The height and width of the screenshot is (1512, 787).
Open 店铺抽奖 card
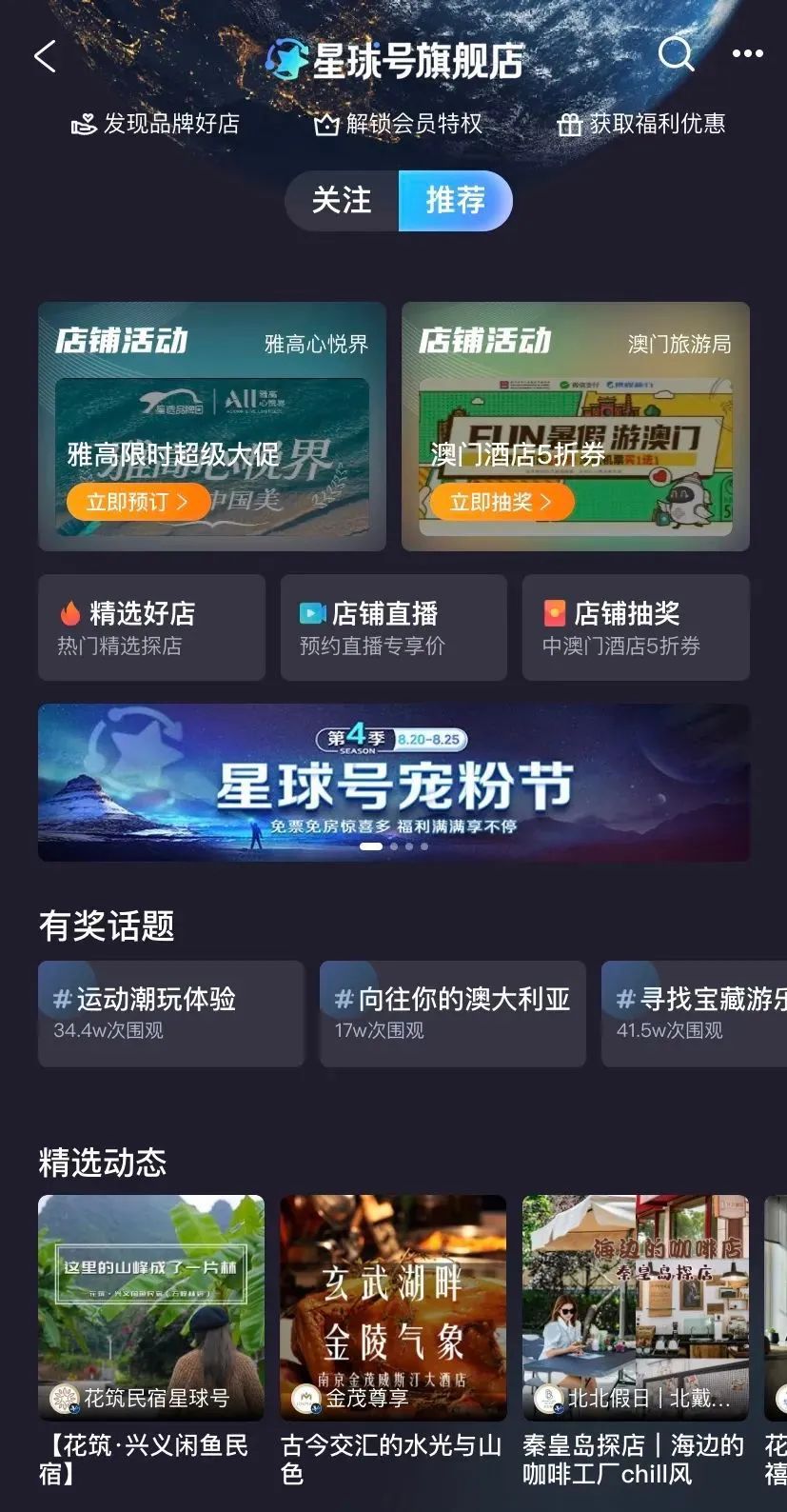636,627
